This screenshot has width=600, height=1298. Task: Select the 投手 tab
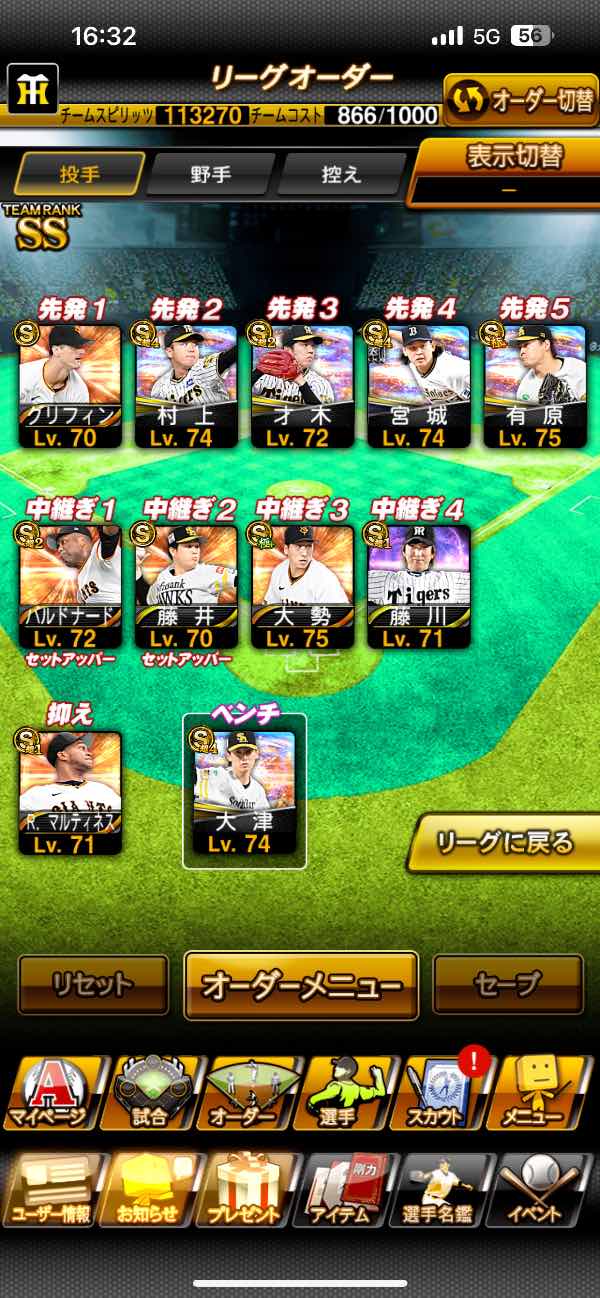(x=80, y=174)
